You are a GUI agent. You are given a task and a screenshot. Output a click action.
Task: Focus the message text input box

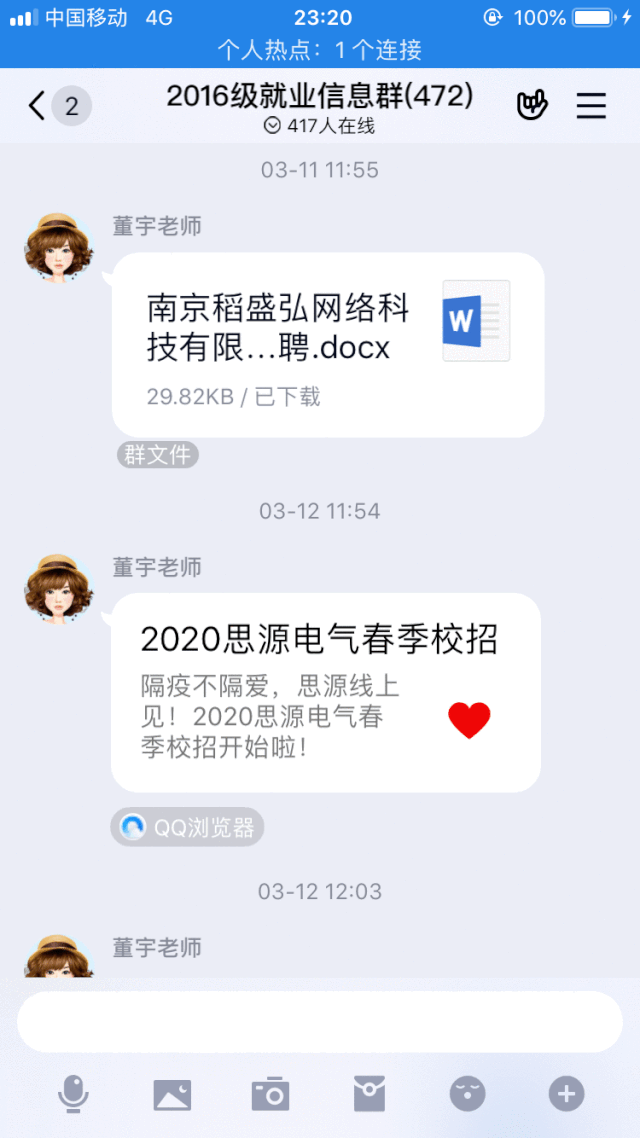[x=320, y=1021]
